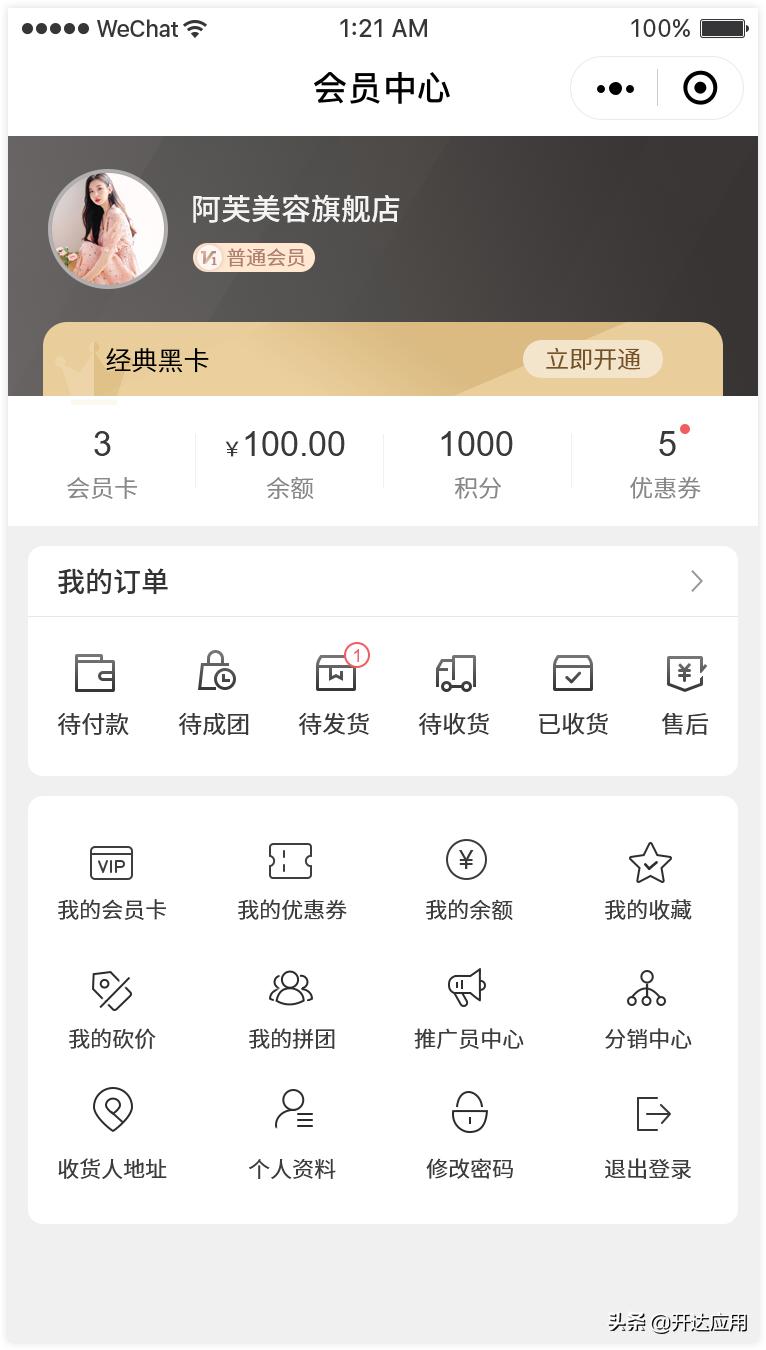View 余额 balance of ¥100.00

tap(290, 460)
